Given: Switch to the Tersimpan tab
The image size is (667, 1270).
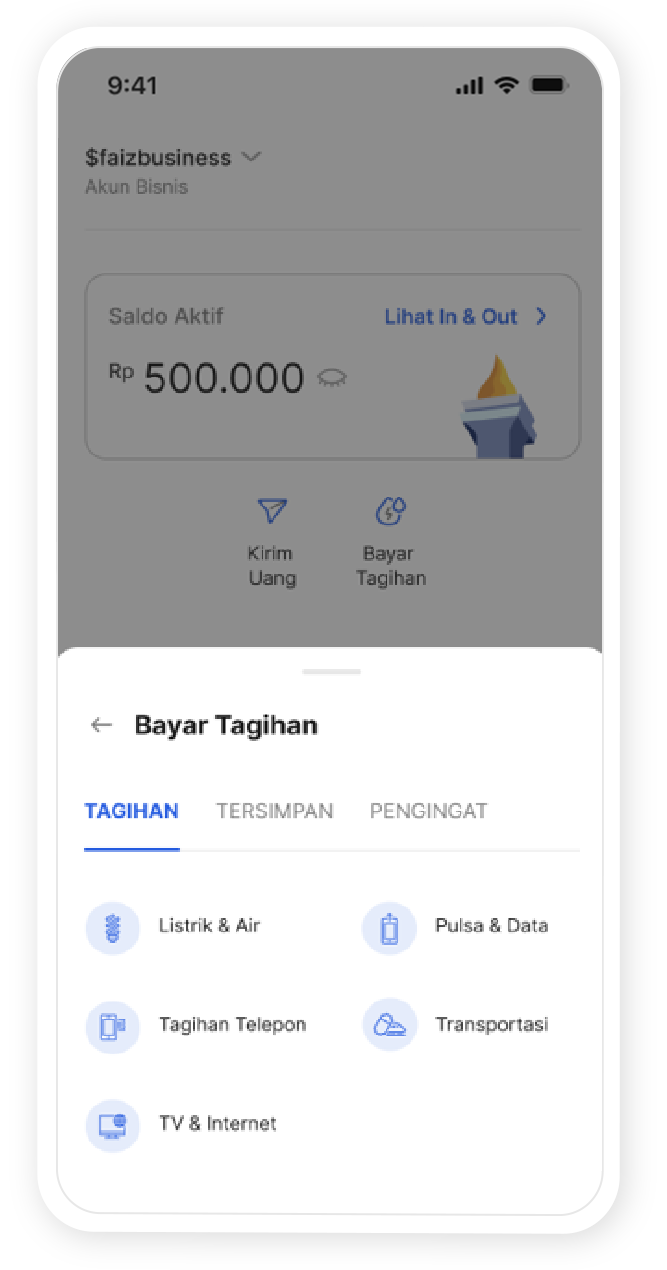Looking at the screenshot, I should pyautogui.click(x=274, y=811).
